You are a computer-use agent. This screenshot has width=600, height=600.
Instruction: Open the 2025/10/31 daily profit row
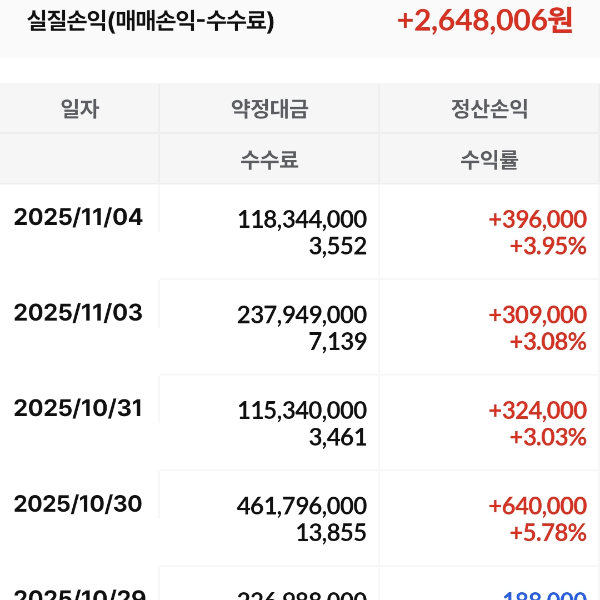300,423
